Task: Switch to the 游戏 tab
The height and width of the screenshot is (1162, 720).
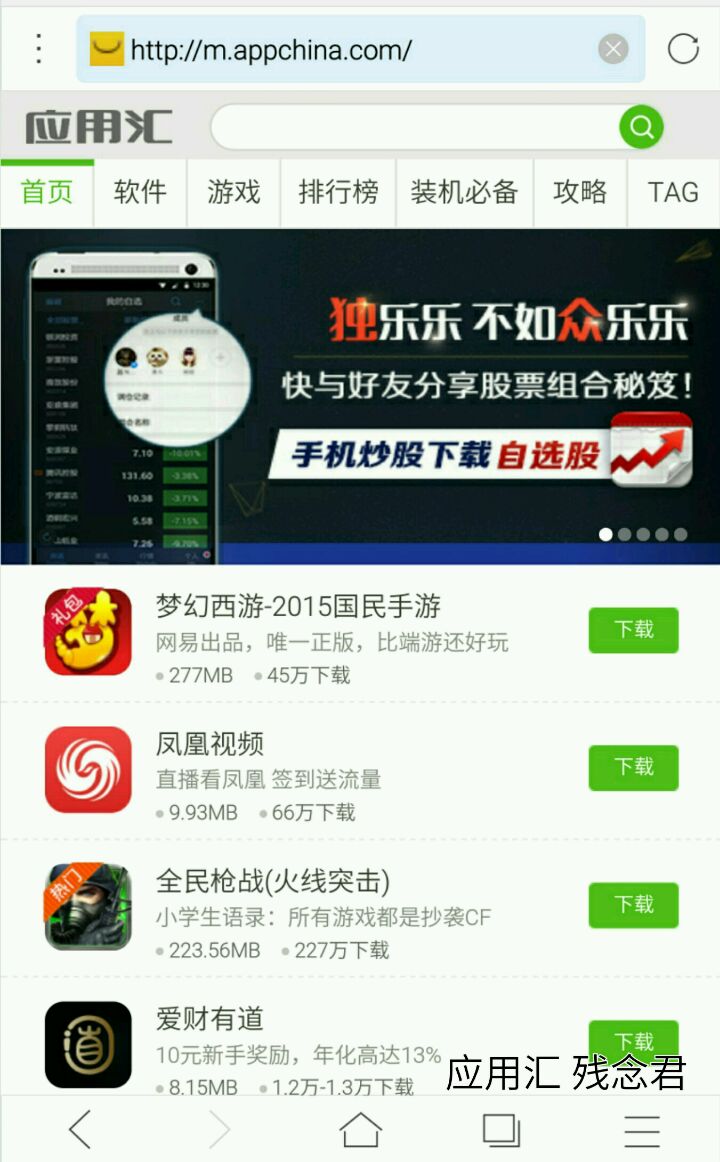Action: click(x=234, y=192)
